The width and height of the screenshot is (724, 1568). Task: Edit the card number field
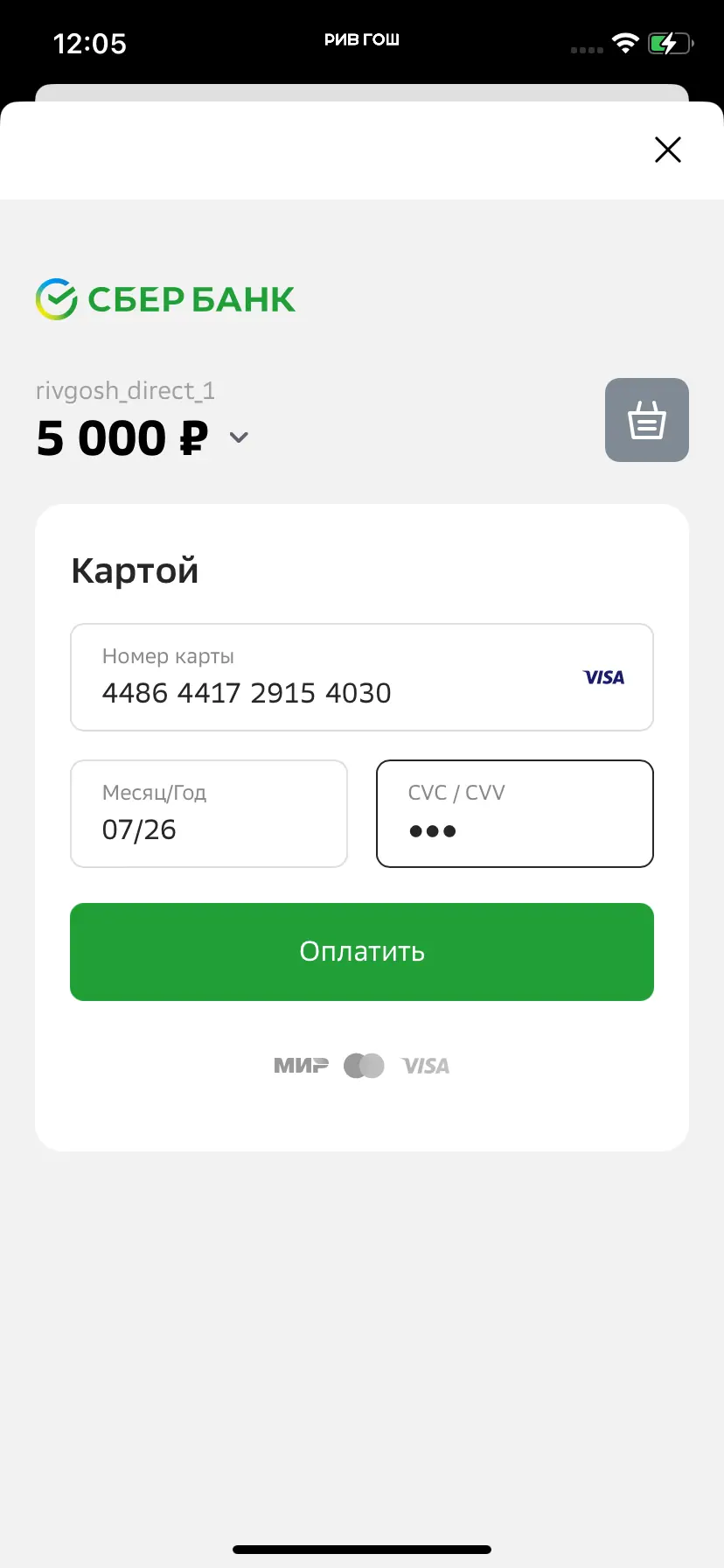pos(332,678)
